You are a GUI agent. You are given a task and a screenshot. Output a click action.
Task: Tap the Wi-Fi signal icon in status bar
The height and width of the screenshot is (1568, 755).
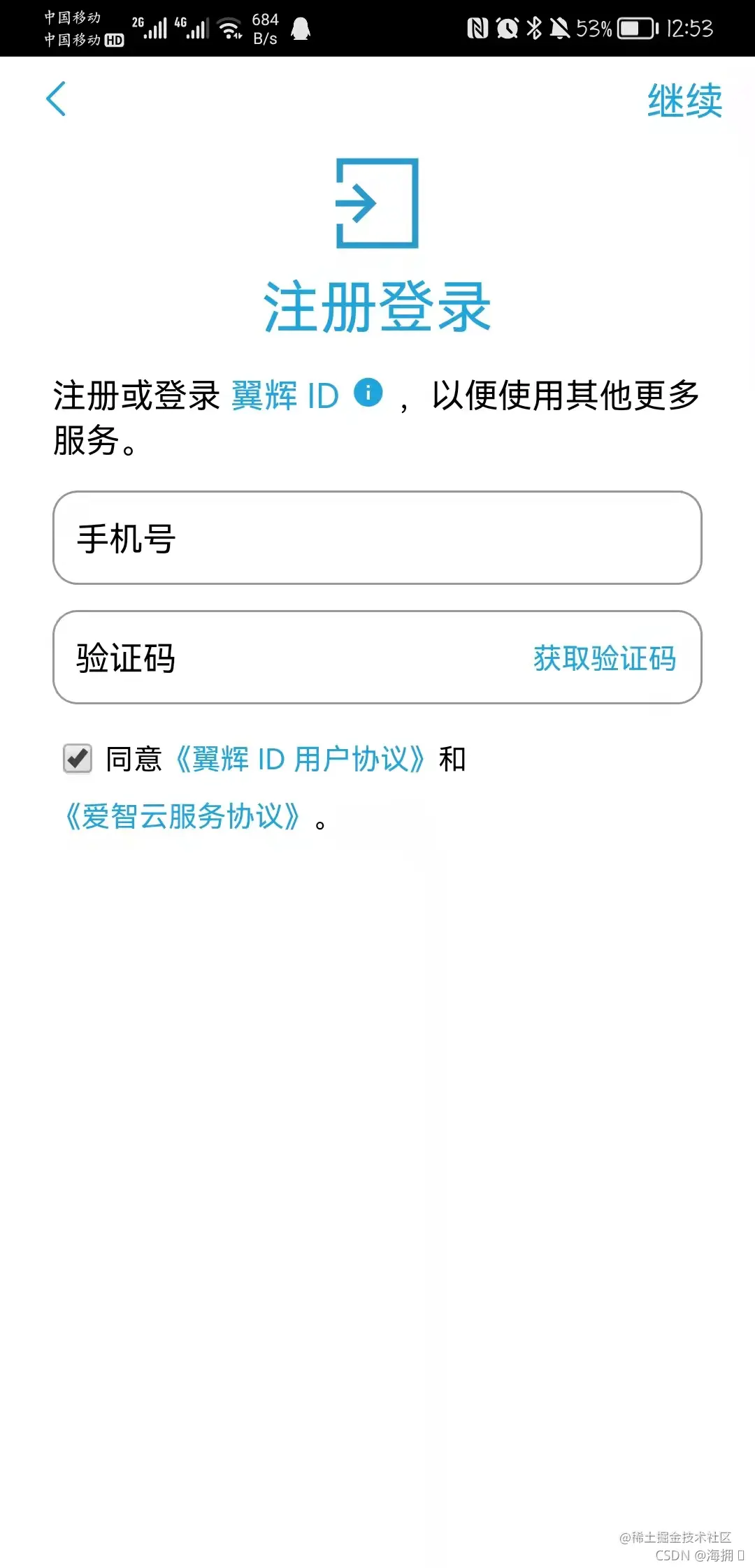pos(231,28)
